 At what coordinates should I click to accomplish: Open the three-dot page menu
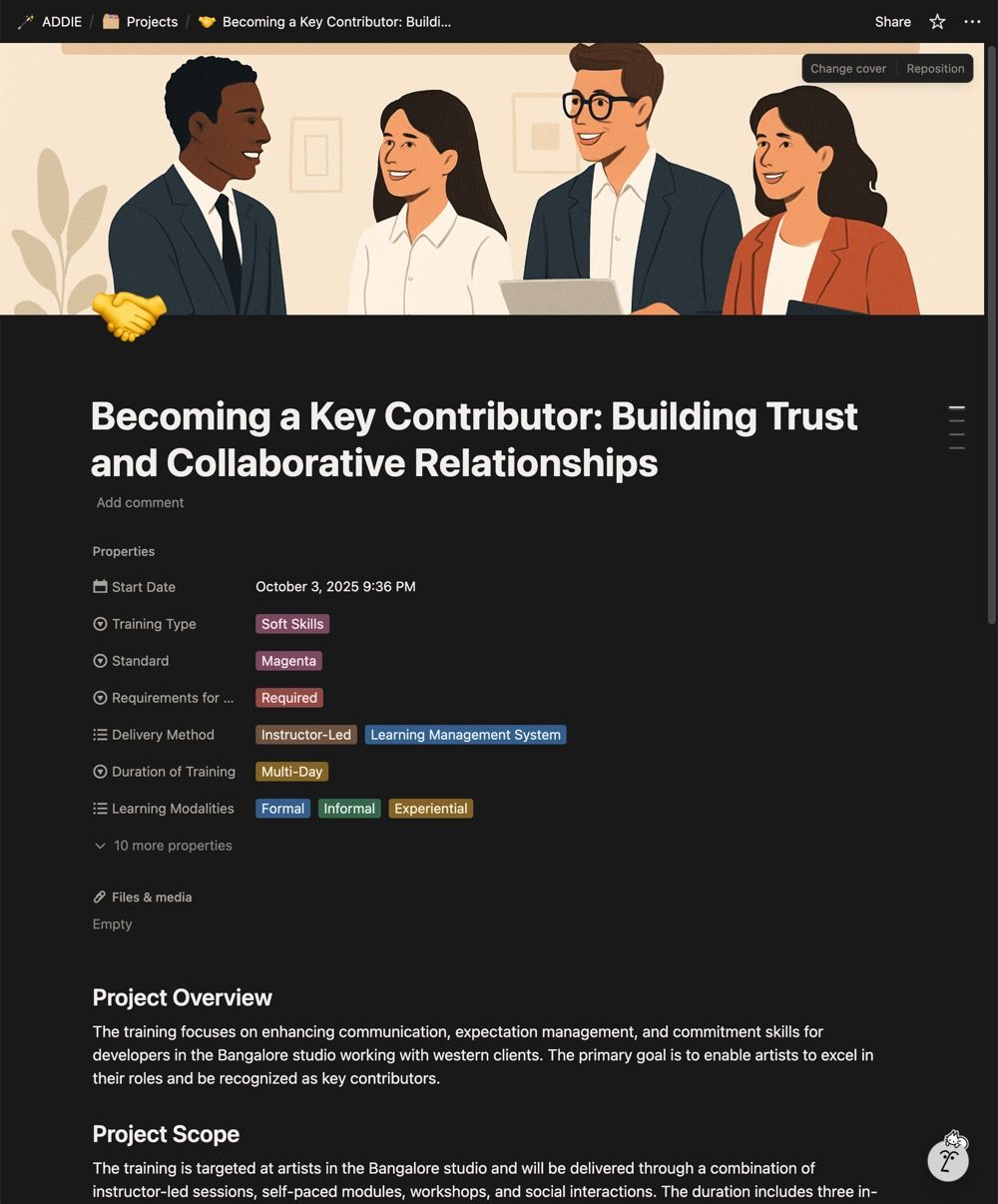(972, 21)
